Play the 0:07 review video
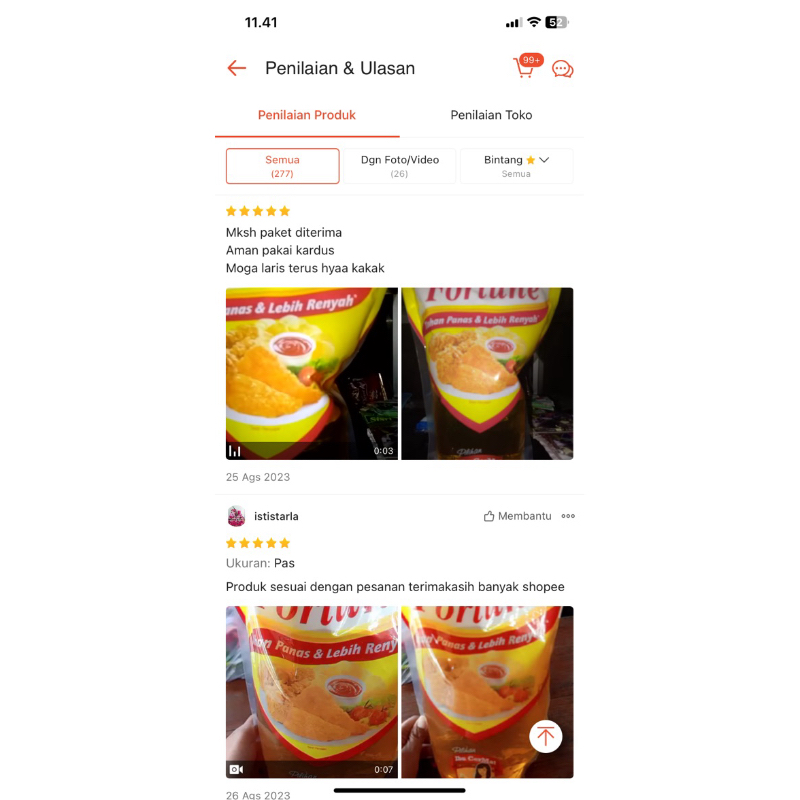This screenshot has height=800, width=800. coord(311,692)
